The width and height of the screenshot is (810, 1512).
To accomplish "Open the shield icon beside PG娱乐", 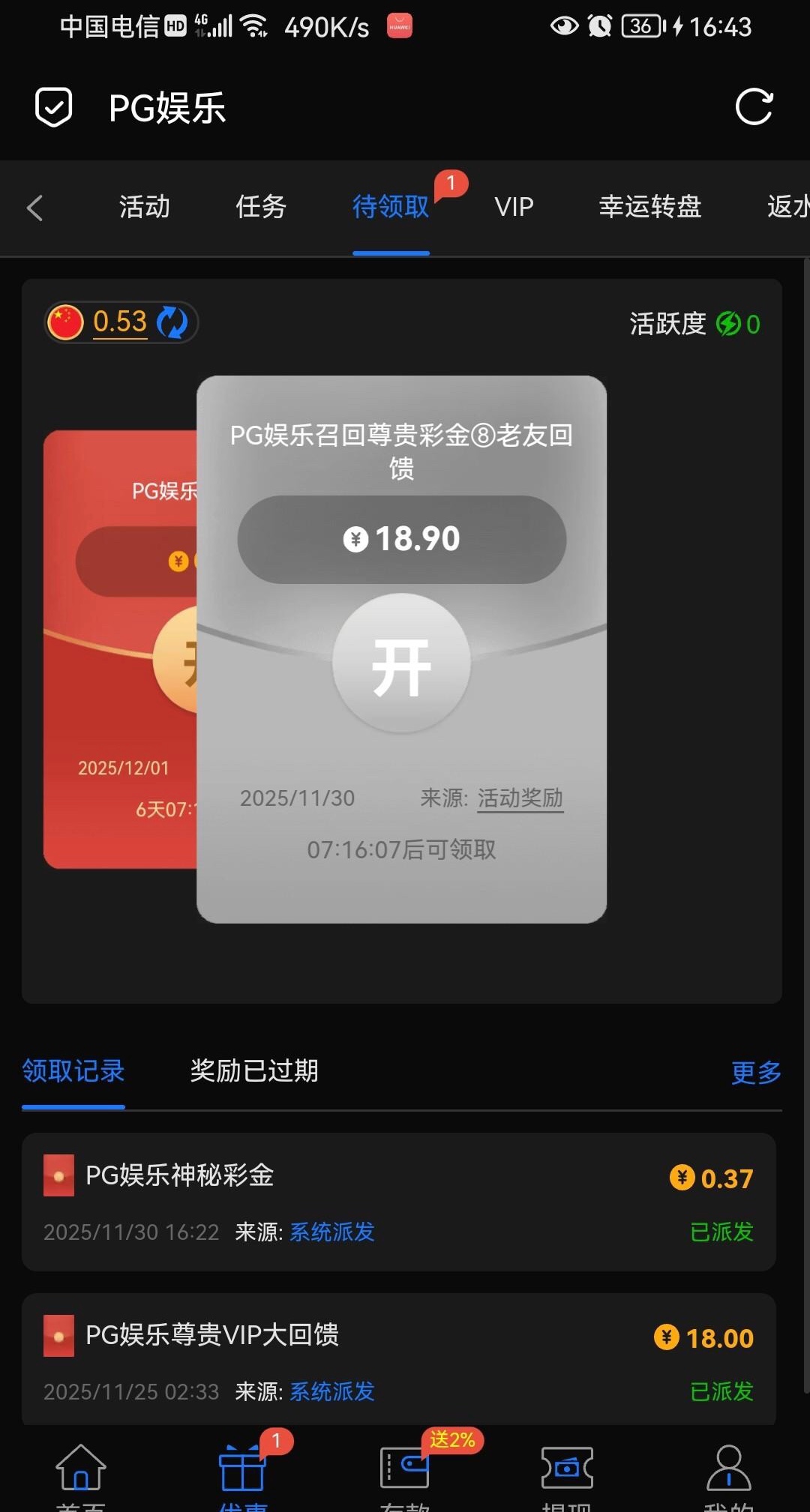I will 54,107.
